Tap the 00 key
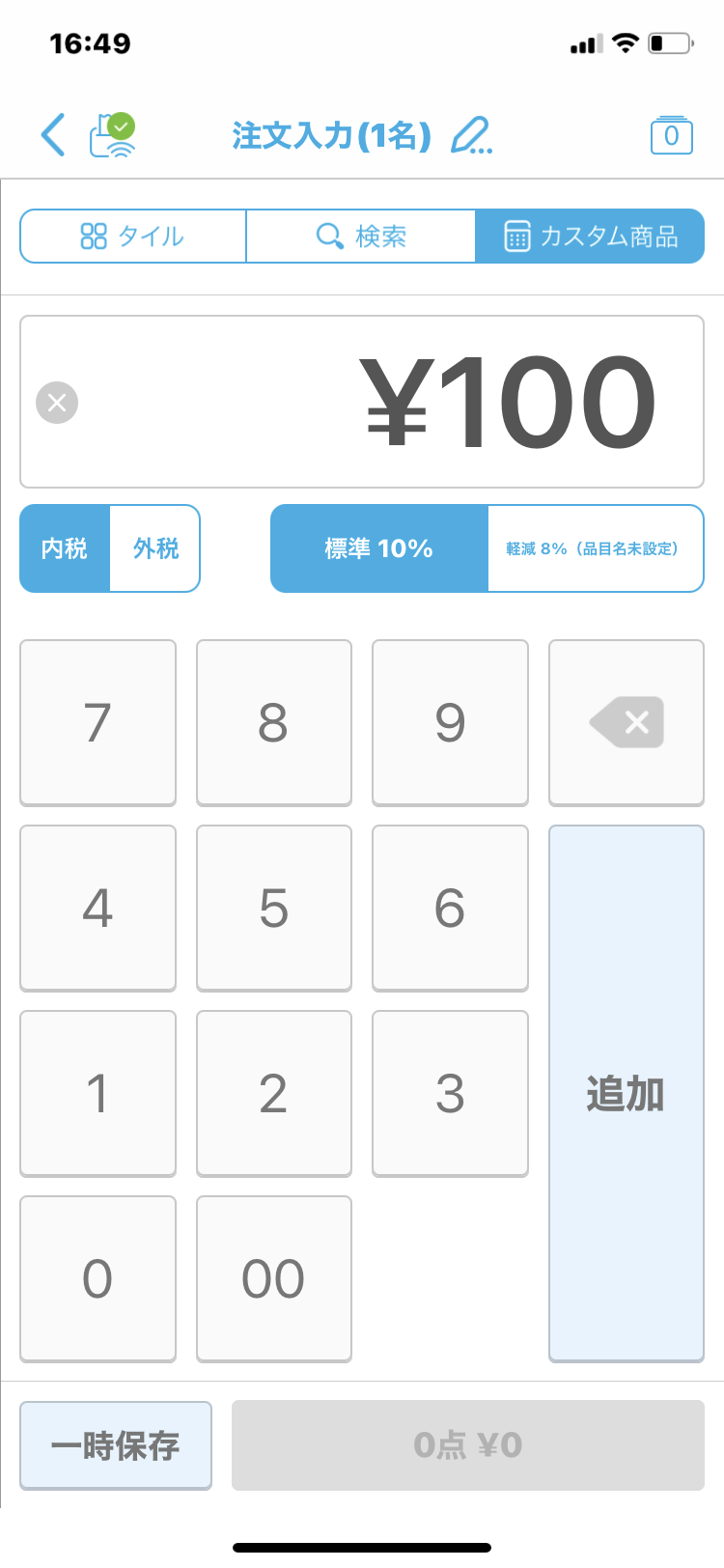 pyautogui.click(x=273, y=1278)
